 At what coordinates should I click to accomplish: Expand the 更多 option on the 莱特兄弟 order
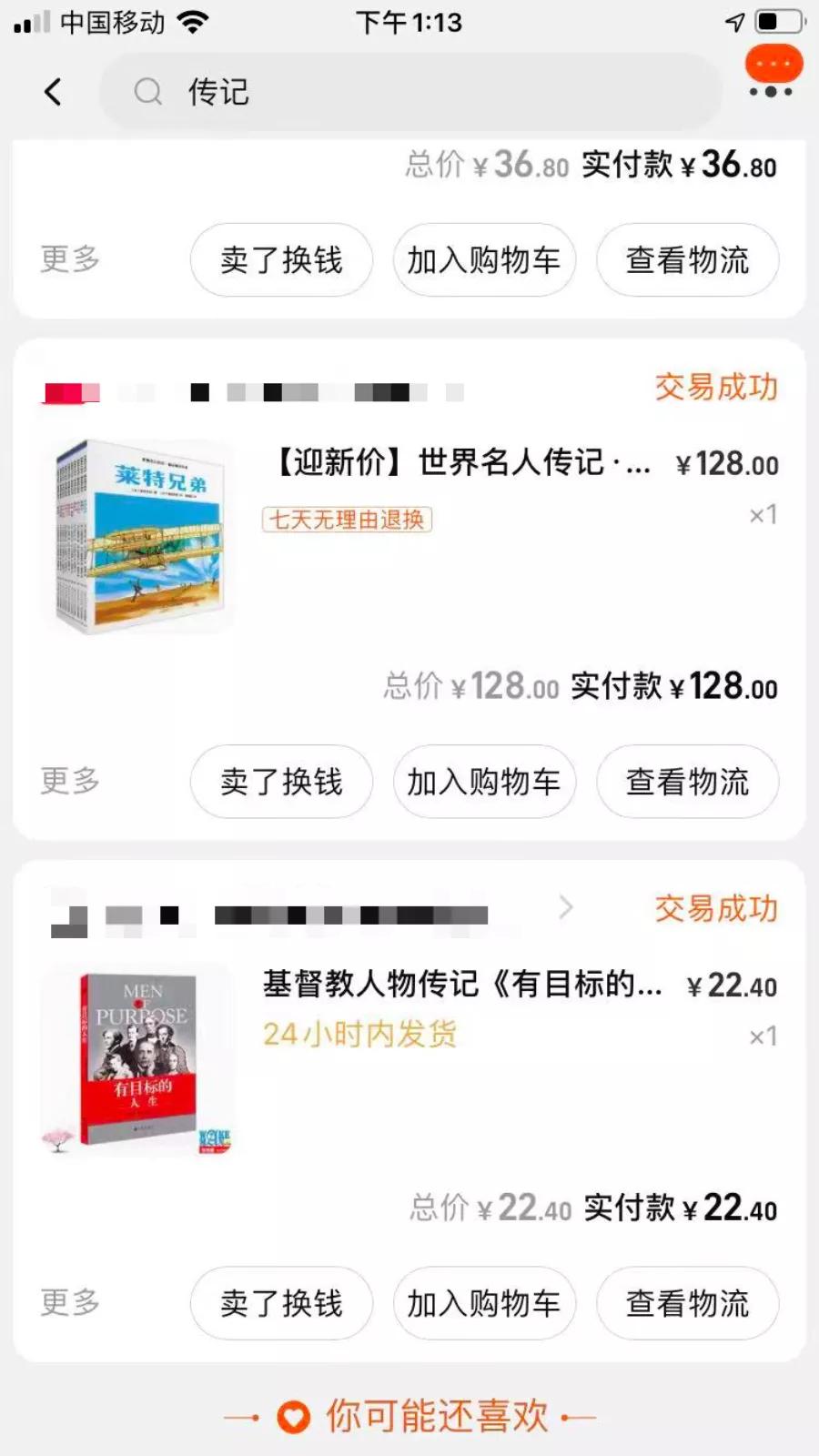67,781
